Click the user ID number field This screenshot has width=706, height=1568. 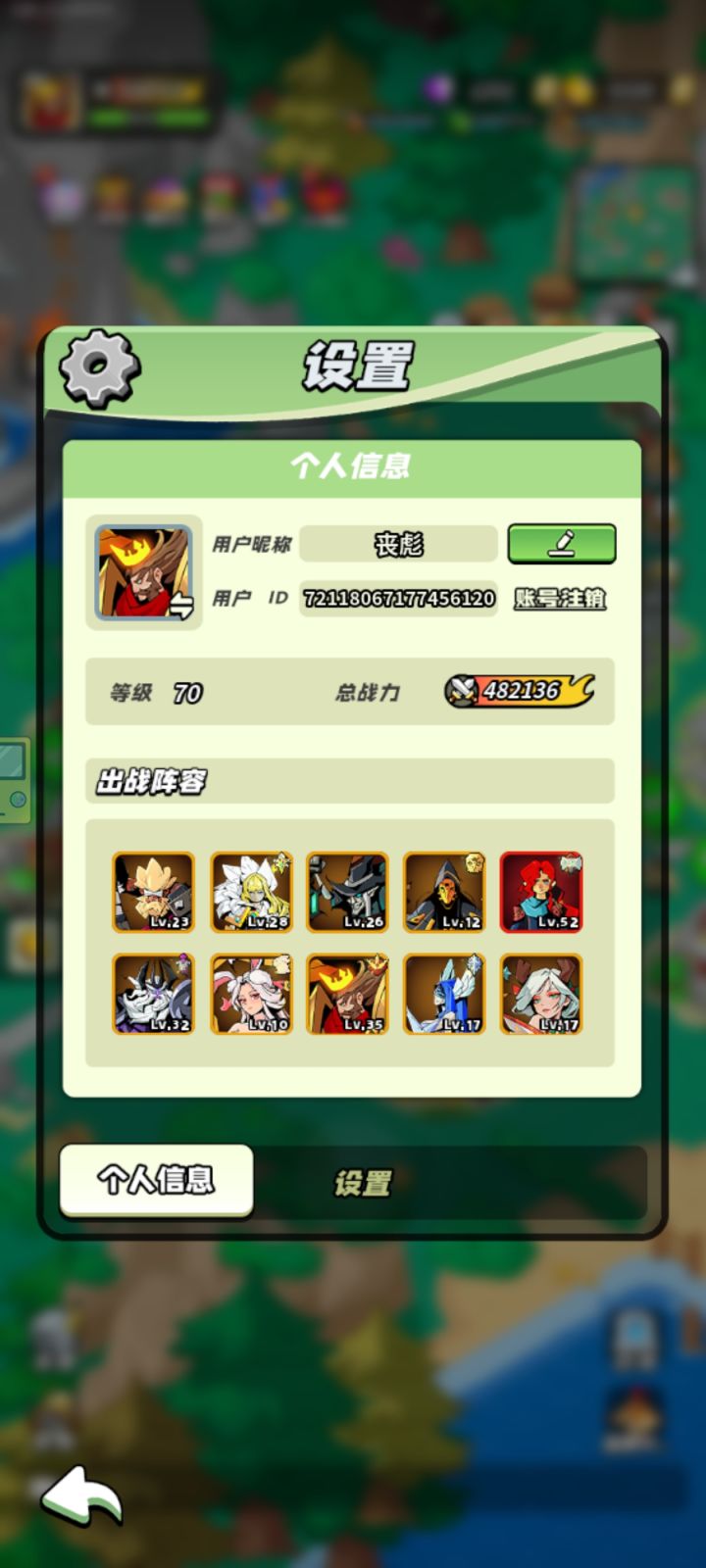(x=396, y=600)
